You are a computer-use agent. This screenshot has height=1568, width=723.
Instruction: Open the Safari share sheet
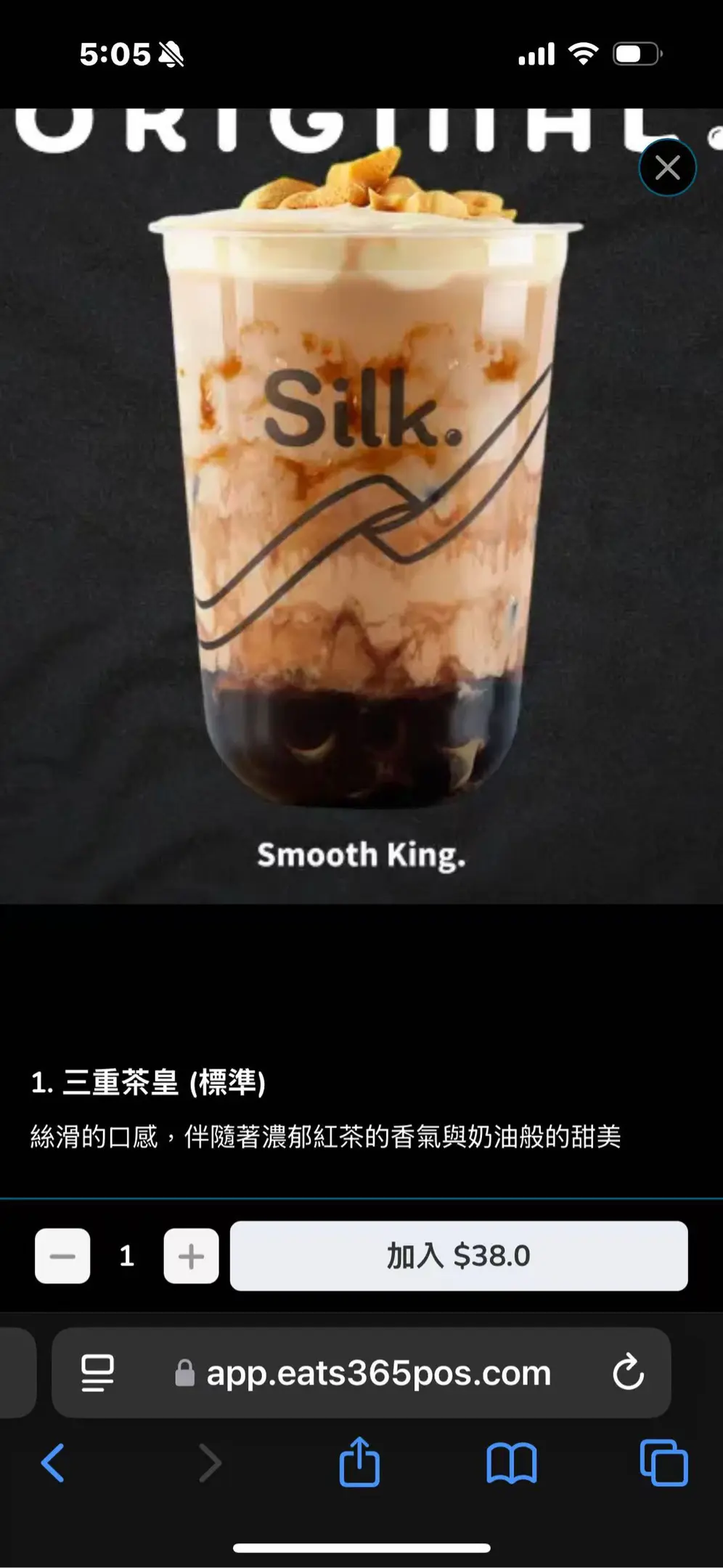pos(359,1463)
